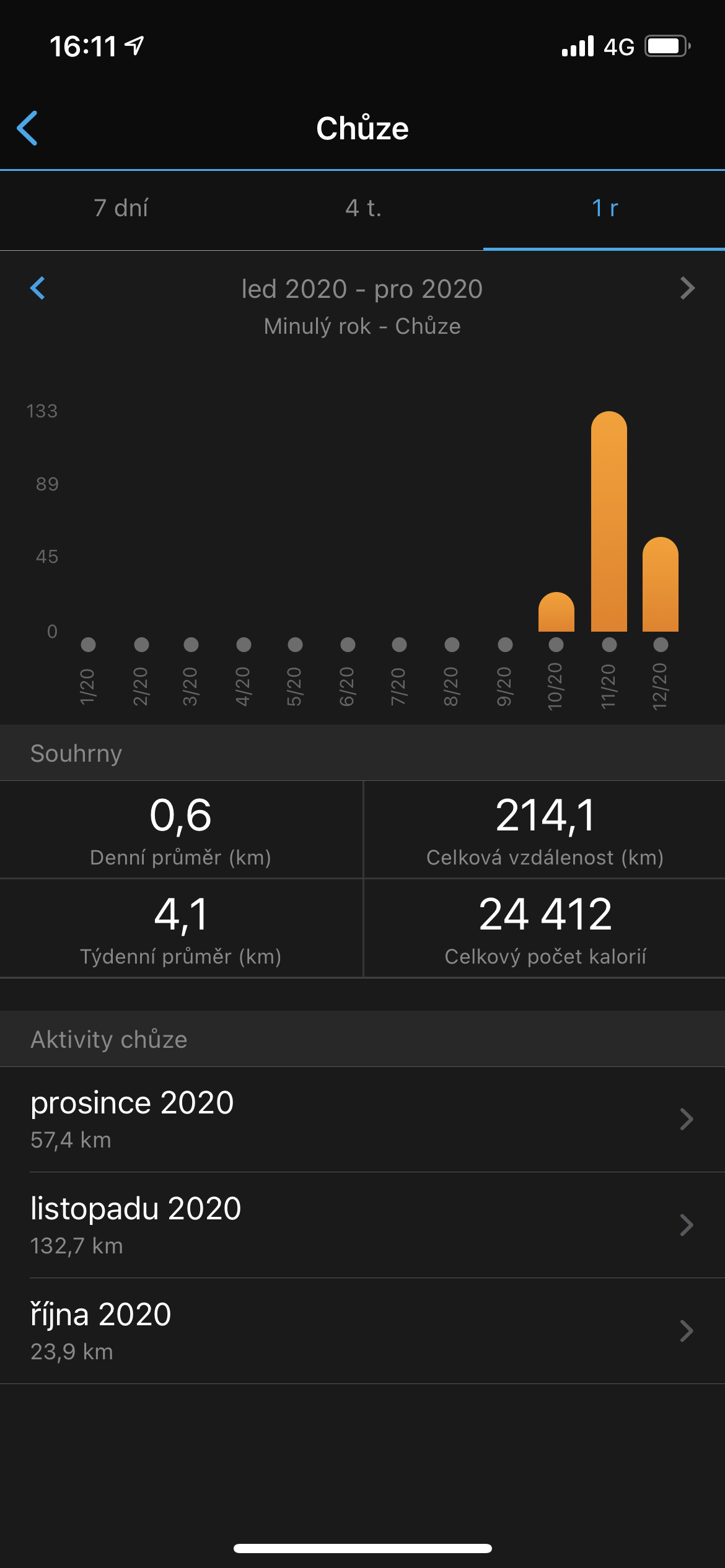
Task: Switch to the 7 dní tab
Action: 121,208
